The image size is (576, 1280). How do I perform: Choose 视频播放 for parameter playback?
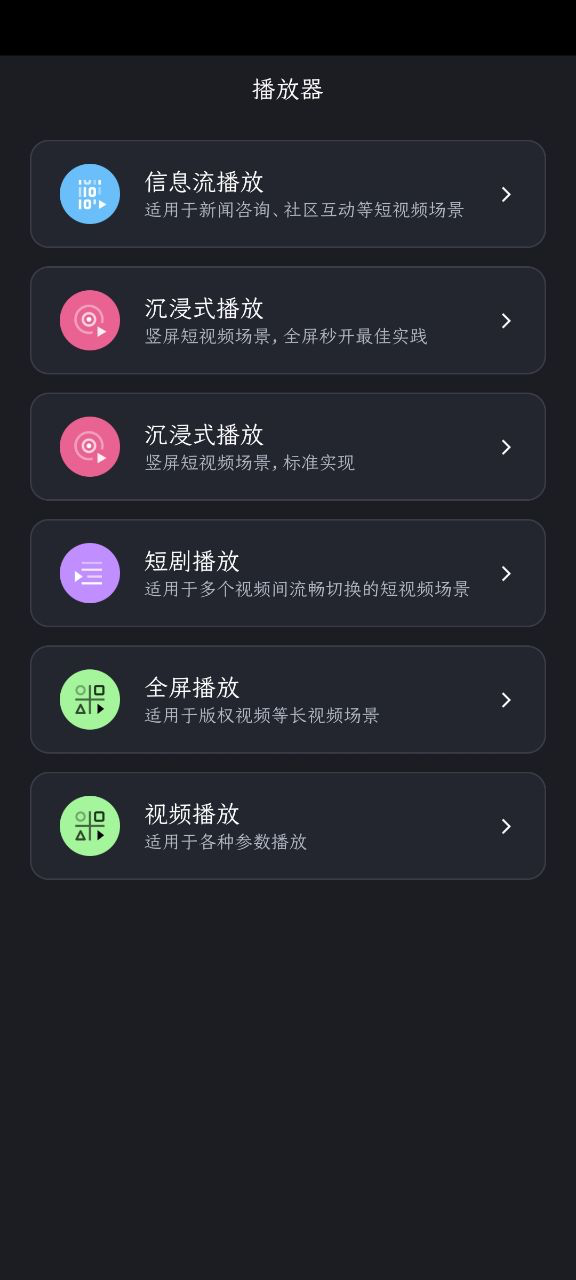288,826
